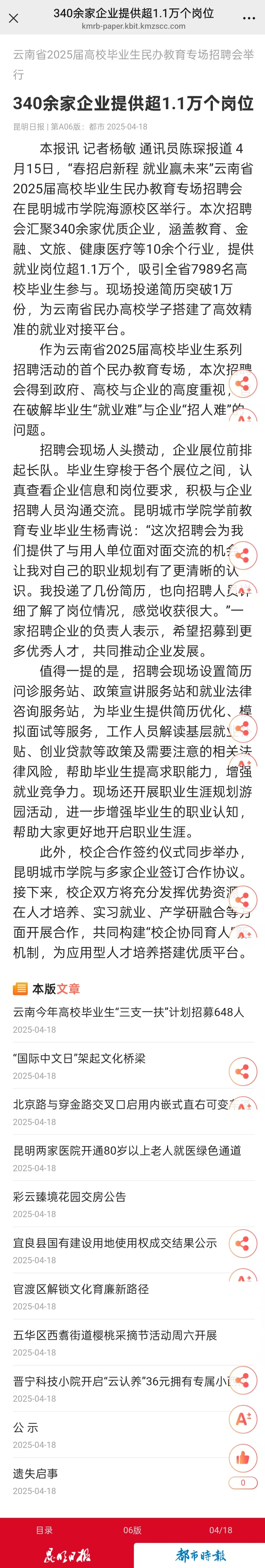Open 彩云臻境花园交房公告
This screenshot has height=1568, width=265.
coord(69,1197)
